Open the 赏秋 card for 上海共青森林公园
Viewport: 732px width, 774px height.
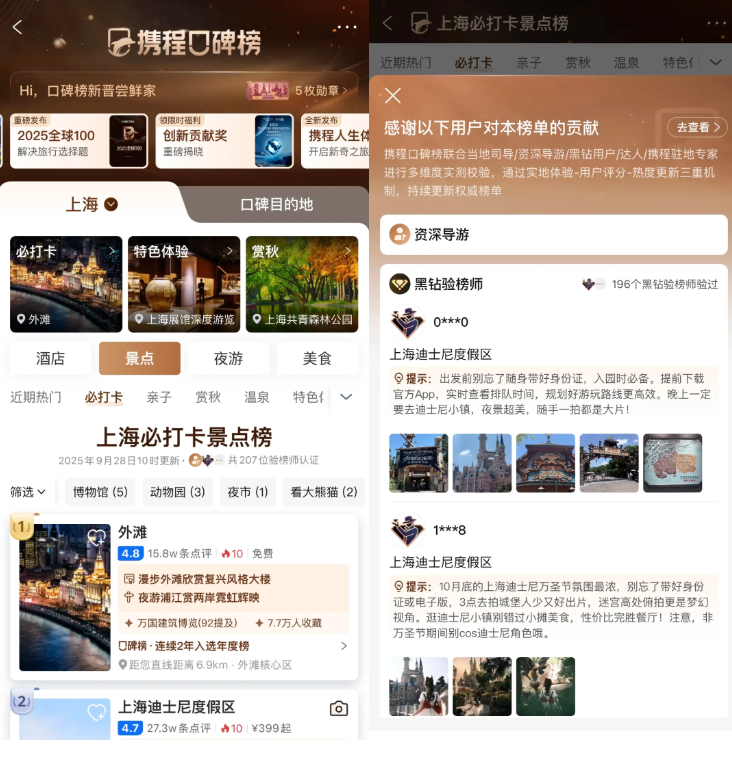tap(302, 284)
